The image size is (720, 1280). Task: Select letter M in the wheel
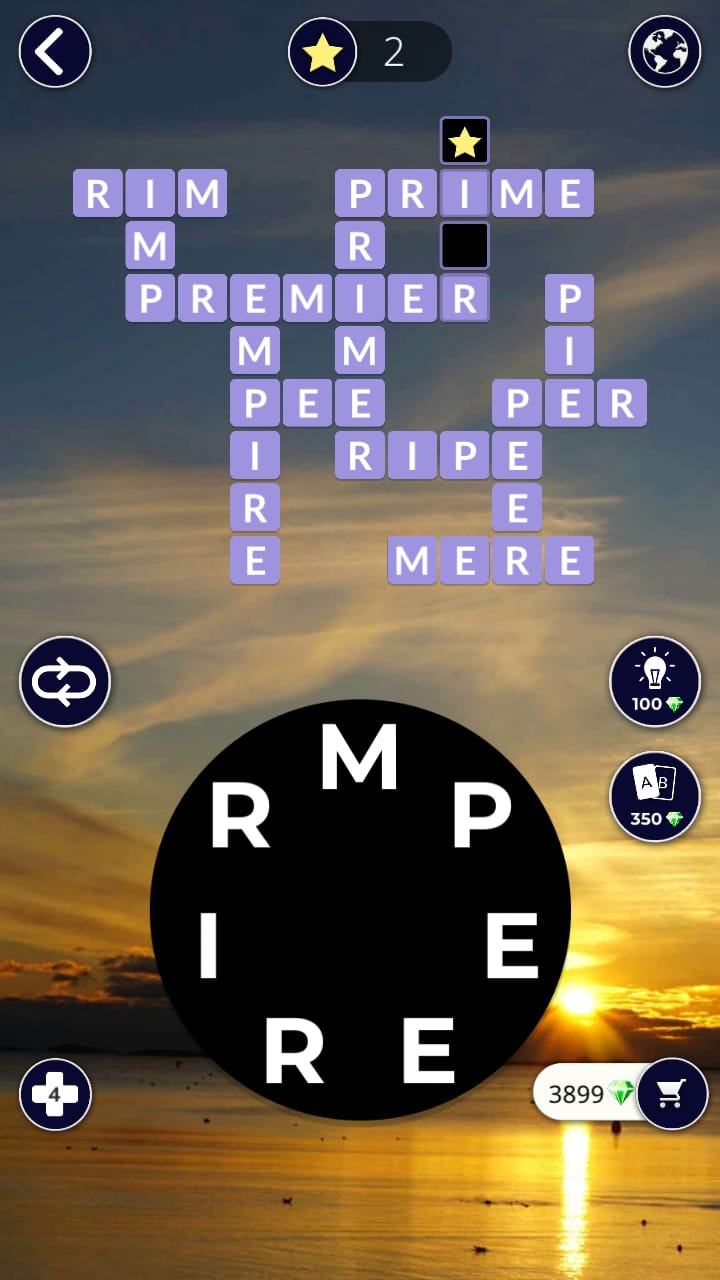coord(359,757)
